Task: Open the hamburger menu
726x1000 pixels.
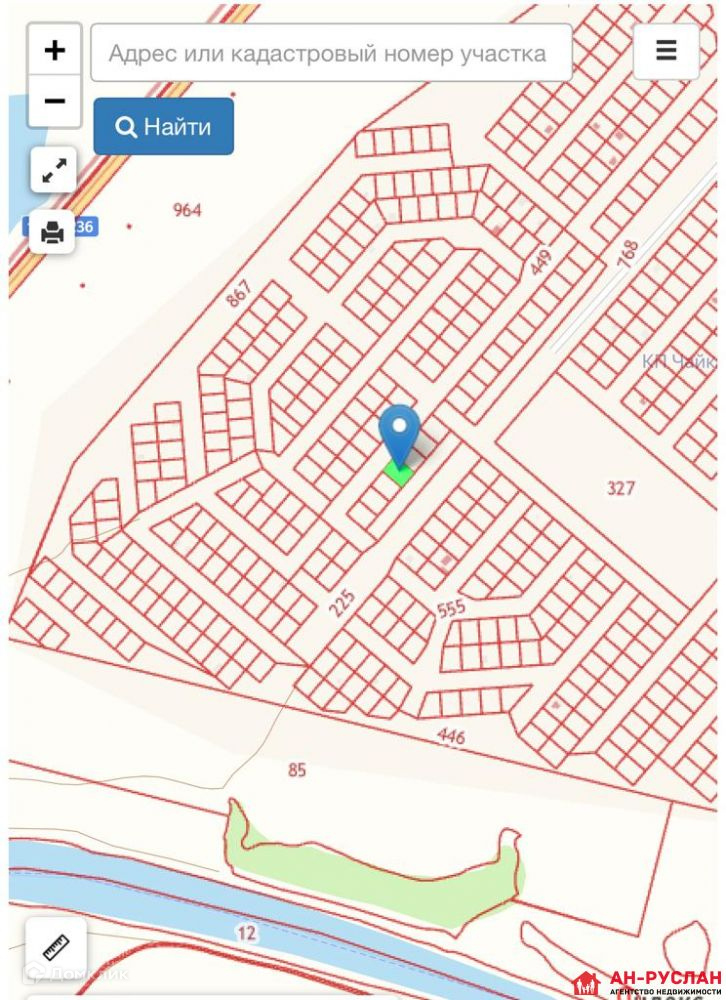Action: [666, 51]
